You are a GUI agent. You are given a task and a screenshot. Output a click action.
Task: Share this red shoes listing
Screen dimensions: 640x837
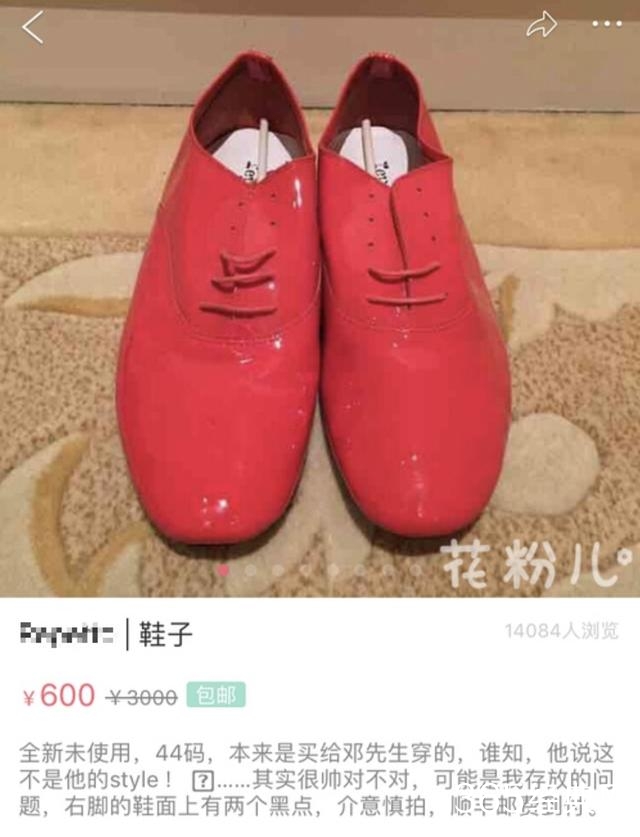[541, 25]
